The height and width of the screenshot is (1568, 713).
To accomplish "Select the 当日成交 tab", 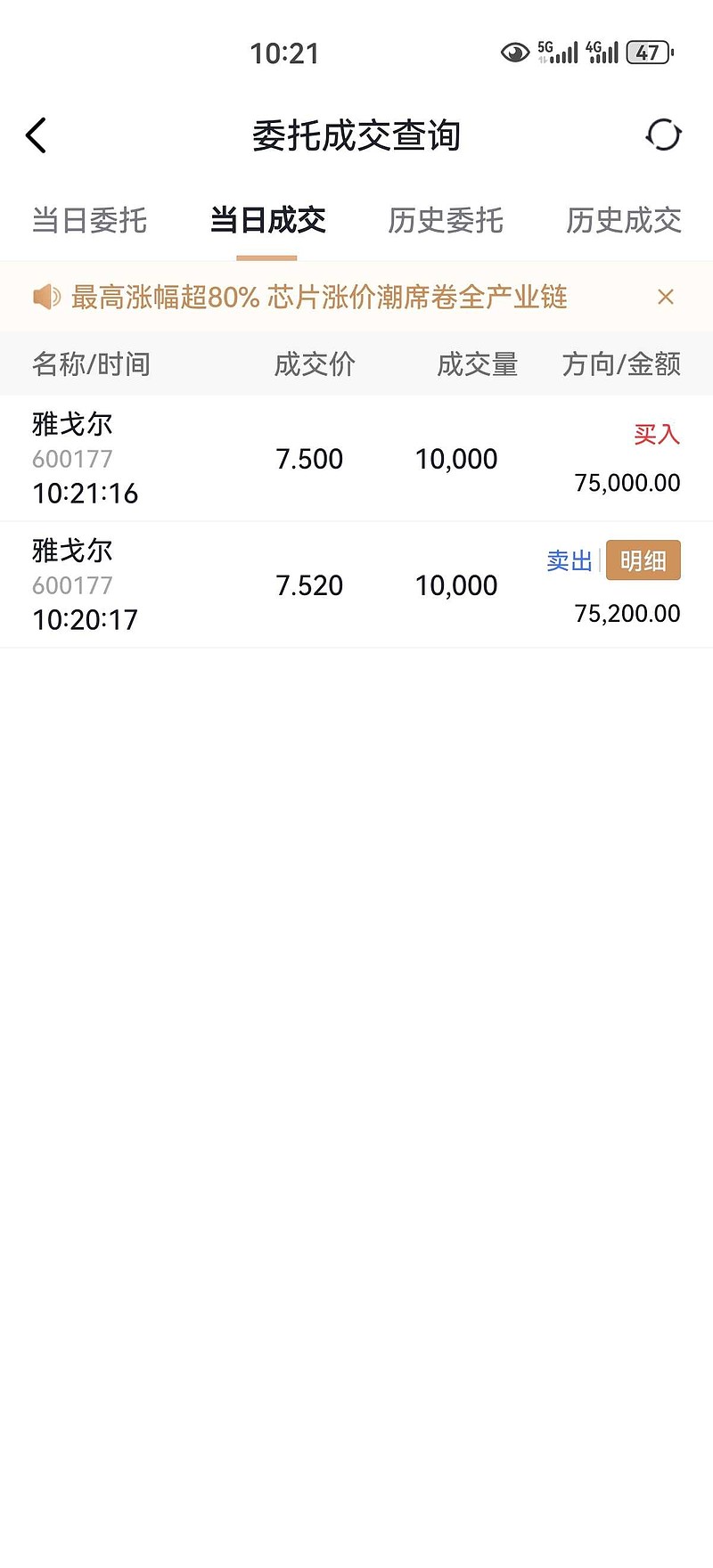I will [x=267, y=220].
